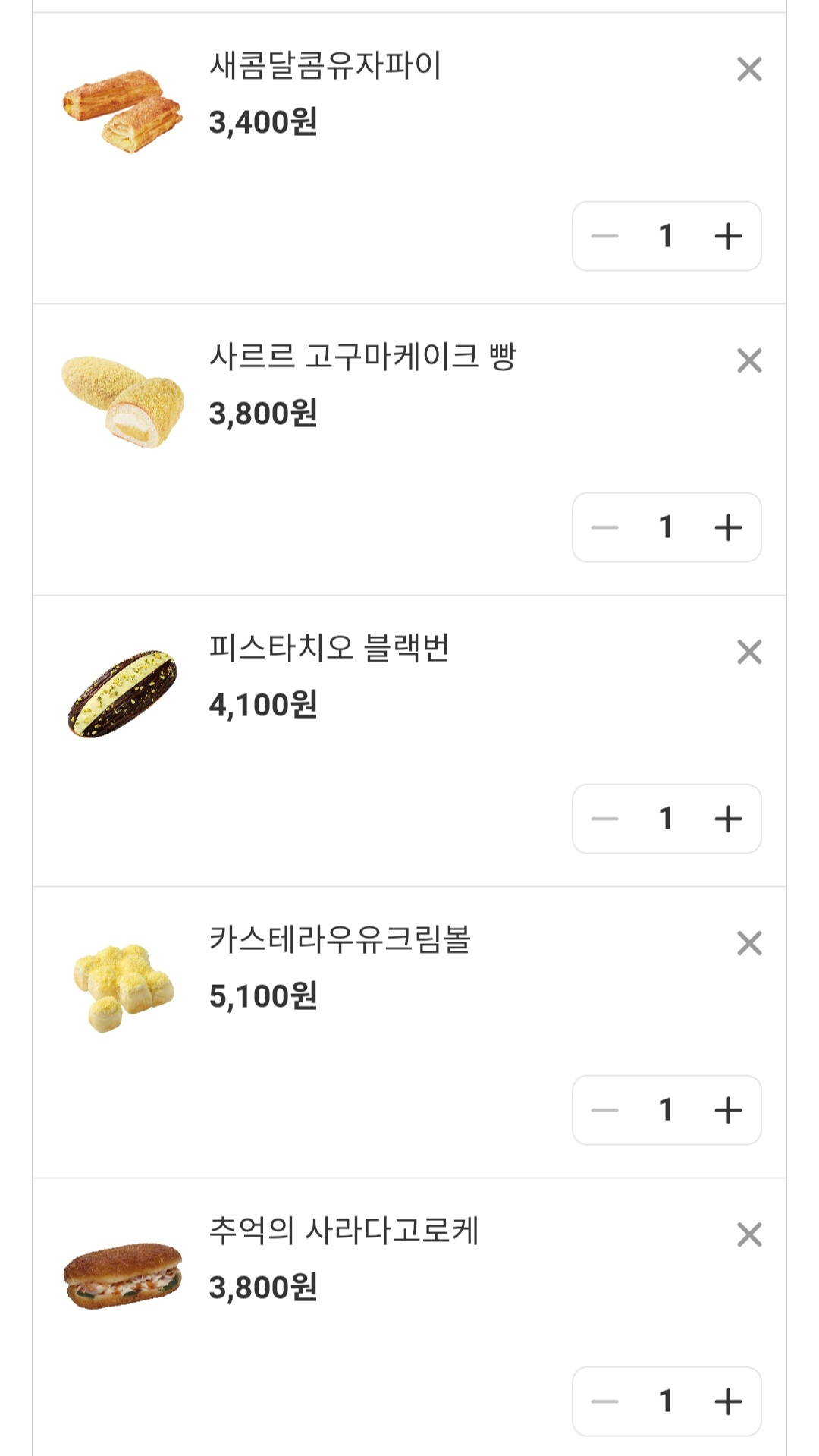
Task: View the 새콤달콤유자파이 product photo
Action: click(123, 111)
